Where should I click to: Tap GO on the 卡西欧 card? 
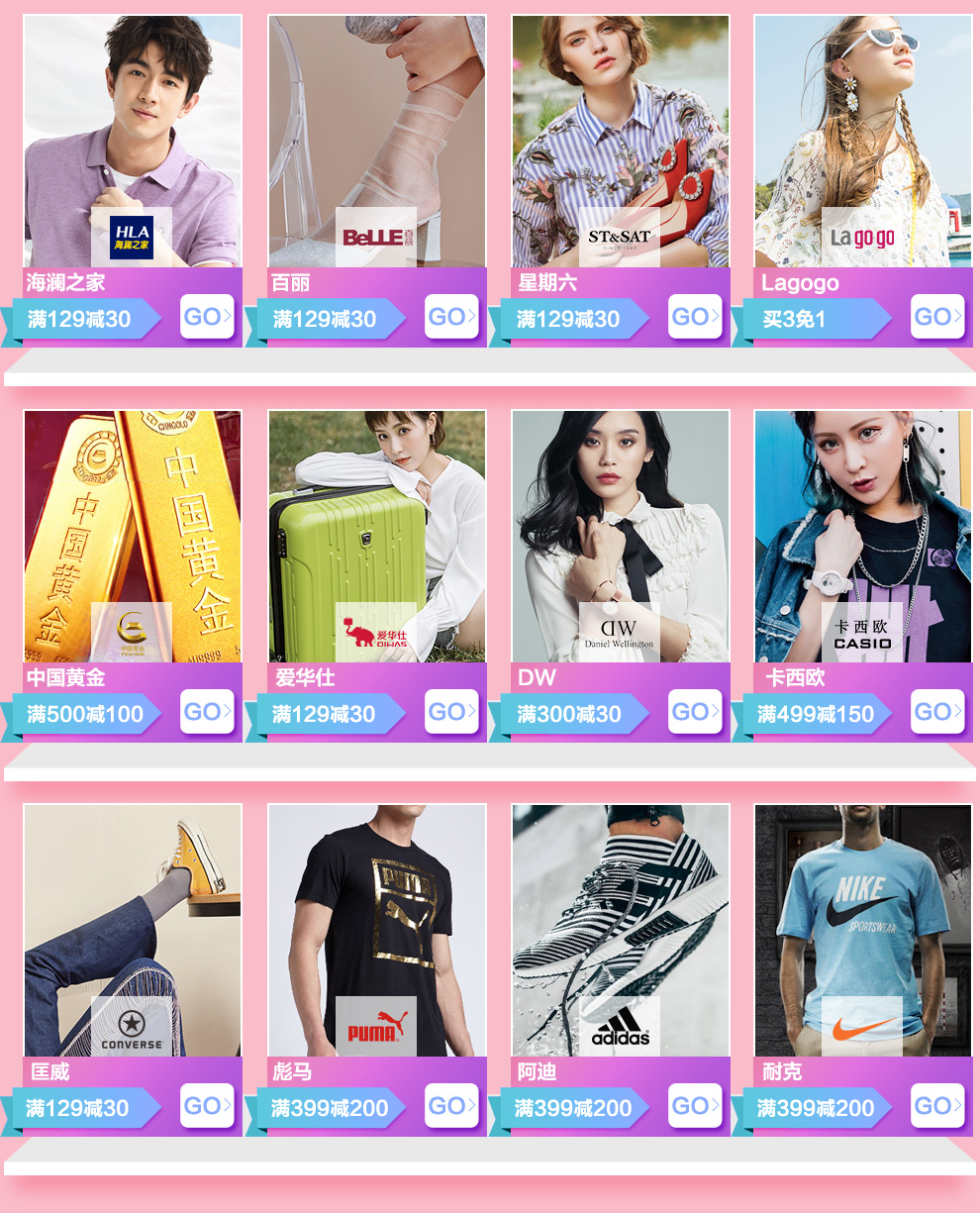pos(936,711)
